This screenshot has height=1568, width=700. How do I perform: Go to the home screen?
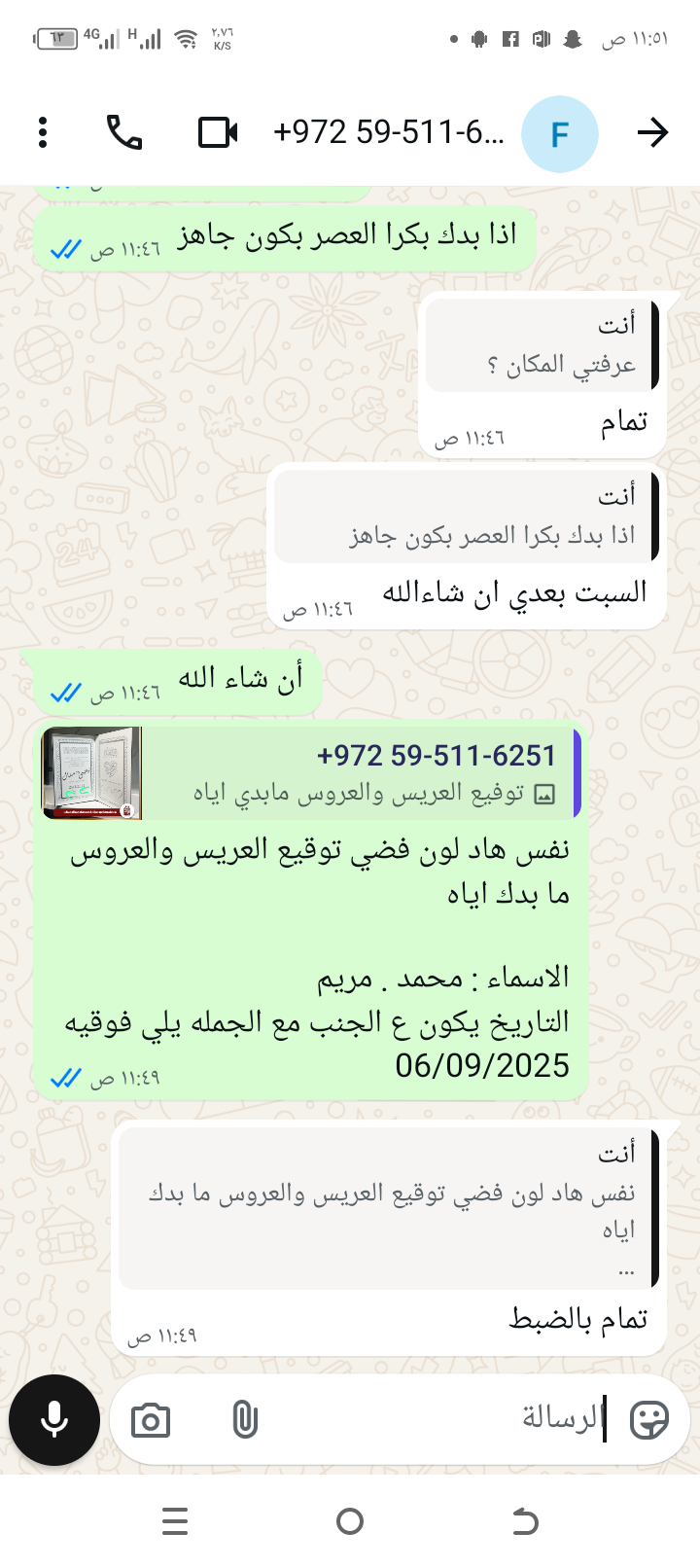tap(350, 1521)
